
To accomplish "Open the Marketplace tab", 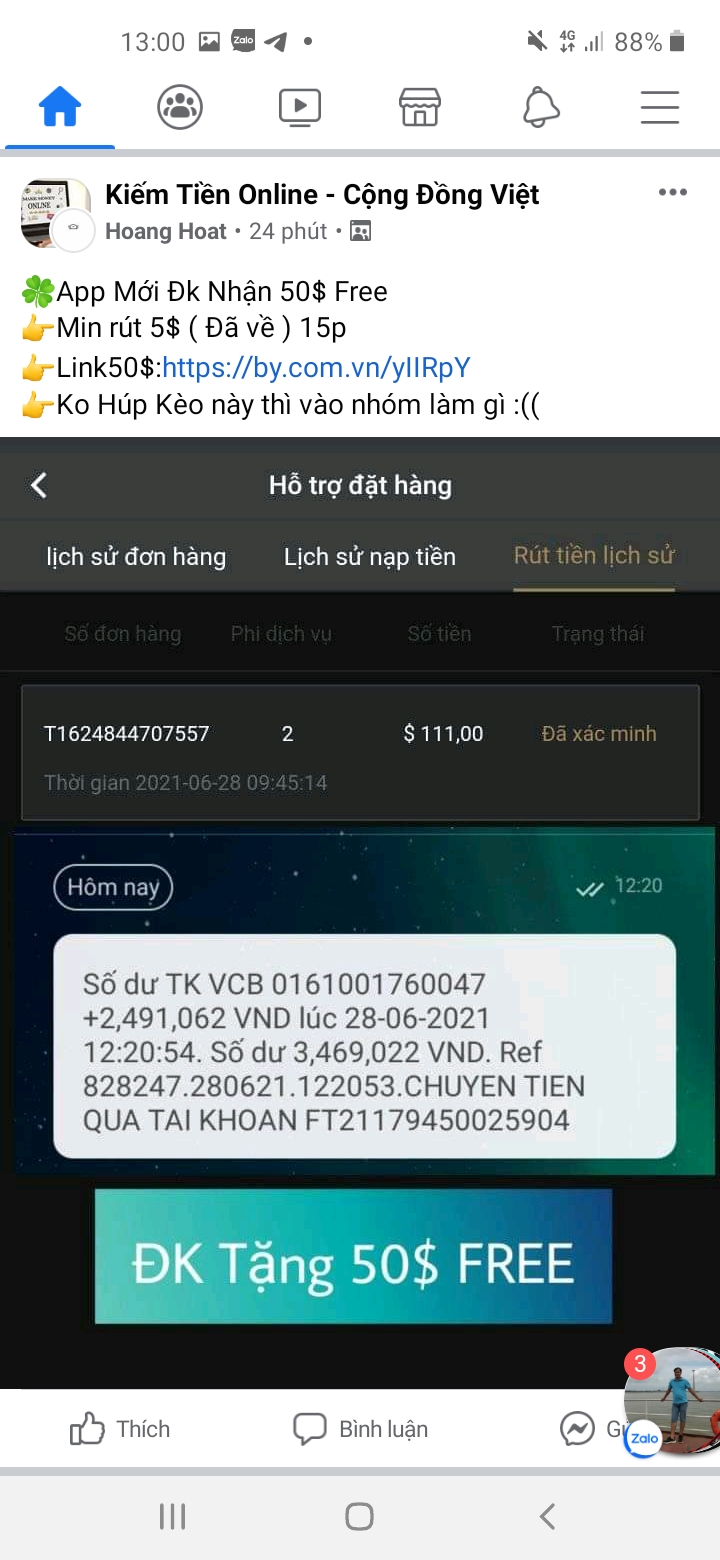I will (420, 107).
